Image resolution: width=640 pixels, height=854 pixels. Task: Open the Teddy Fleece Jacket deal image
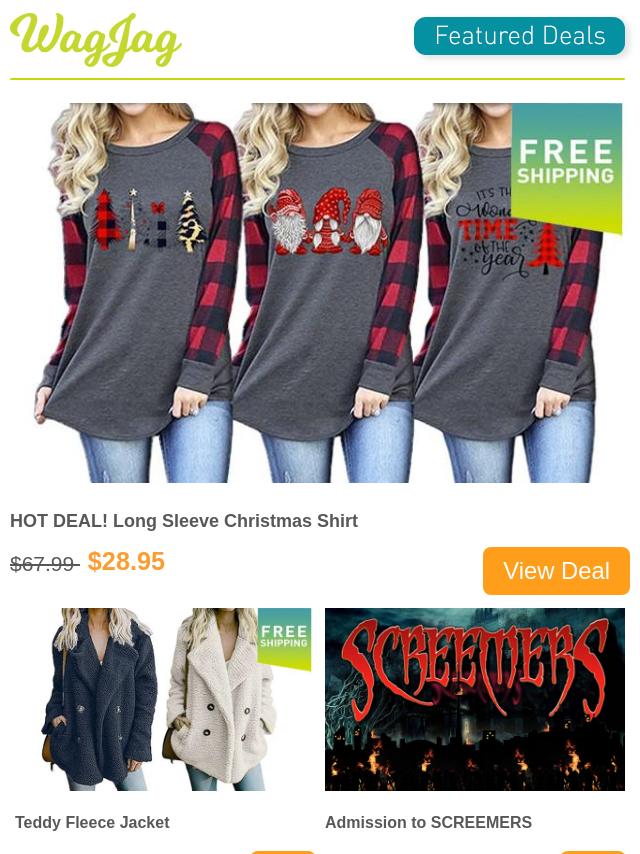tap(163, 699)
